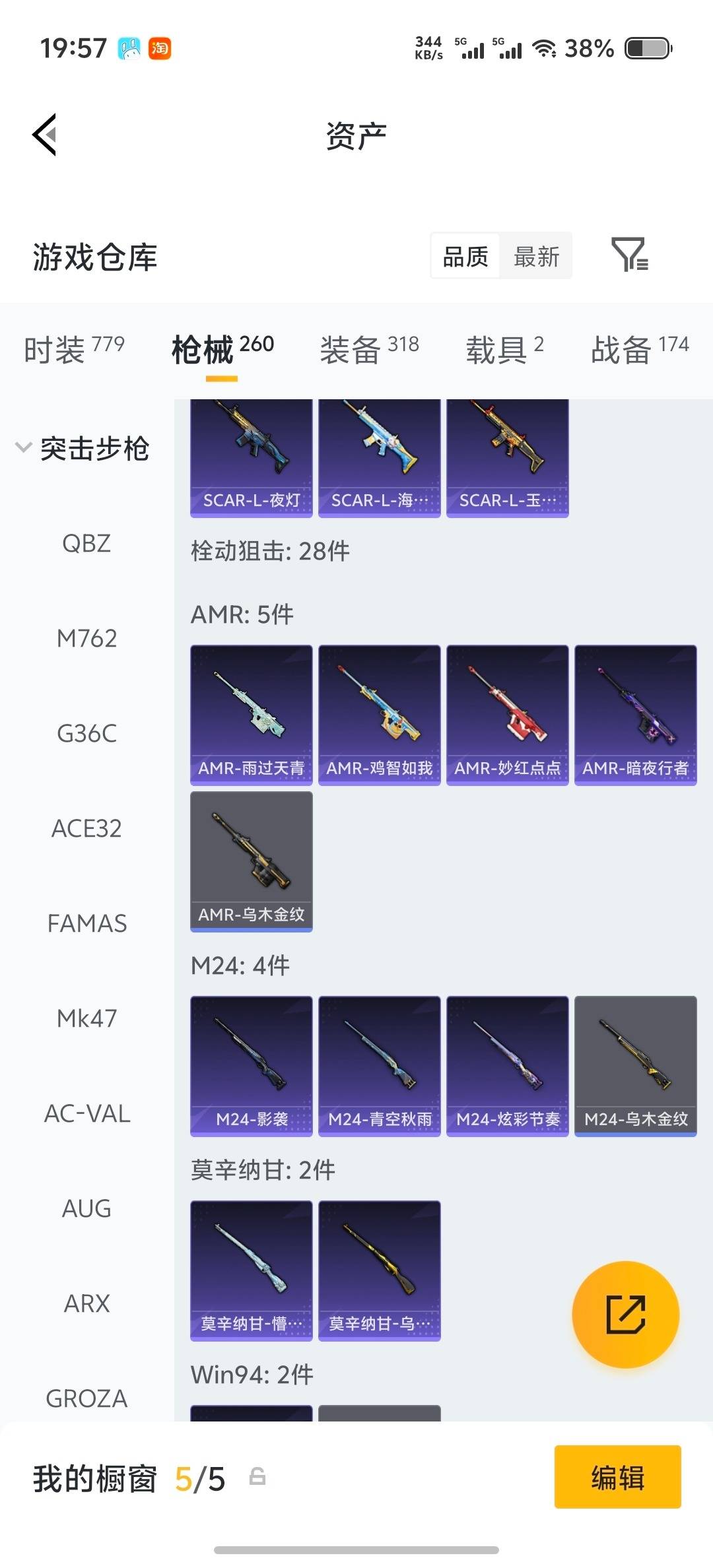713x1568 pixels.
Task: Select the AMR-暗夜行者 weapon card
Action: [x=635, y=715]
